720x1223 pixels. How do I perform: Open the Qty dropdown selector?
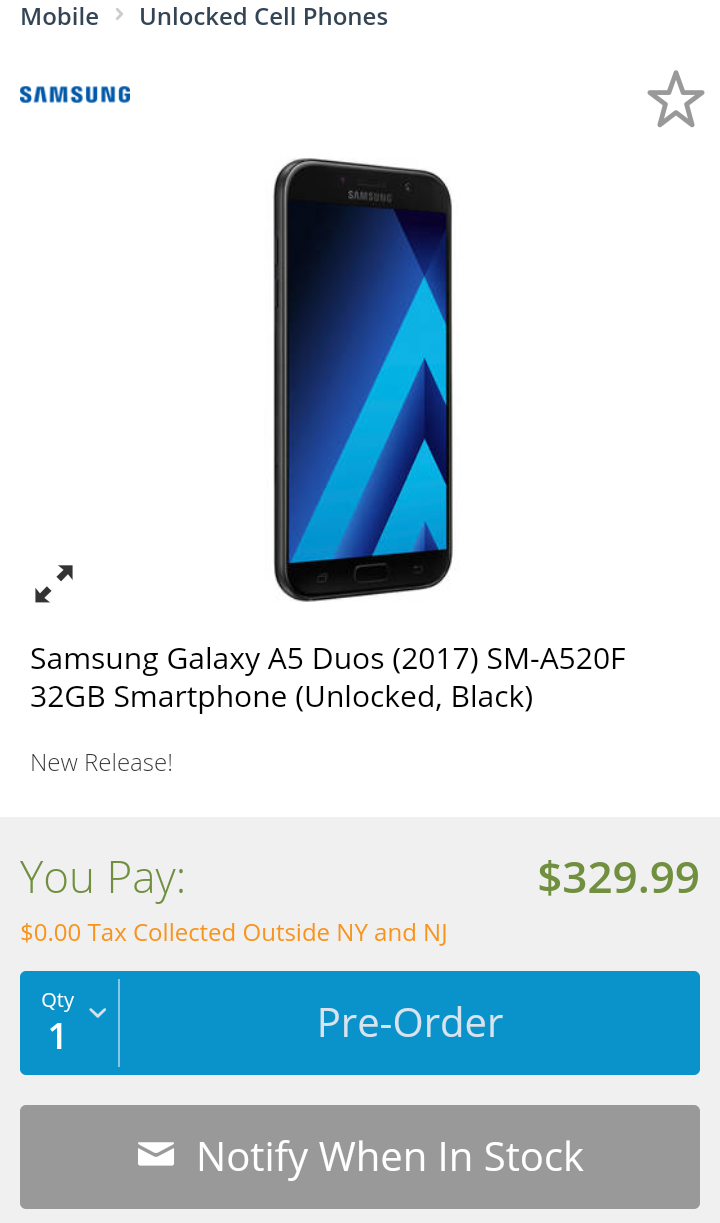[x=70, y=1023]
